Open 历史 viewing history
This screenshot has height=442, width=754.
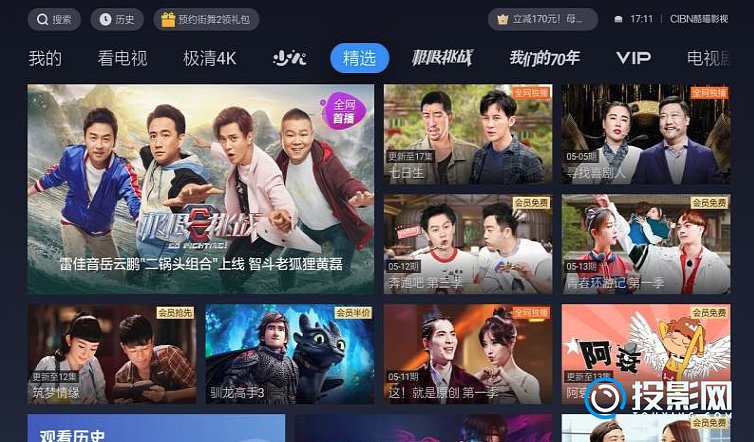pyautogui.click(x=116, y=19)
